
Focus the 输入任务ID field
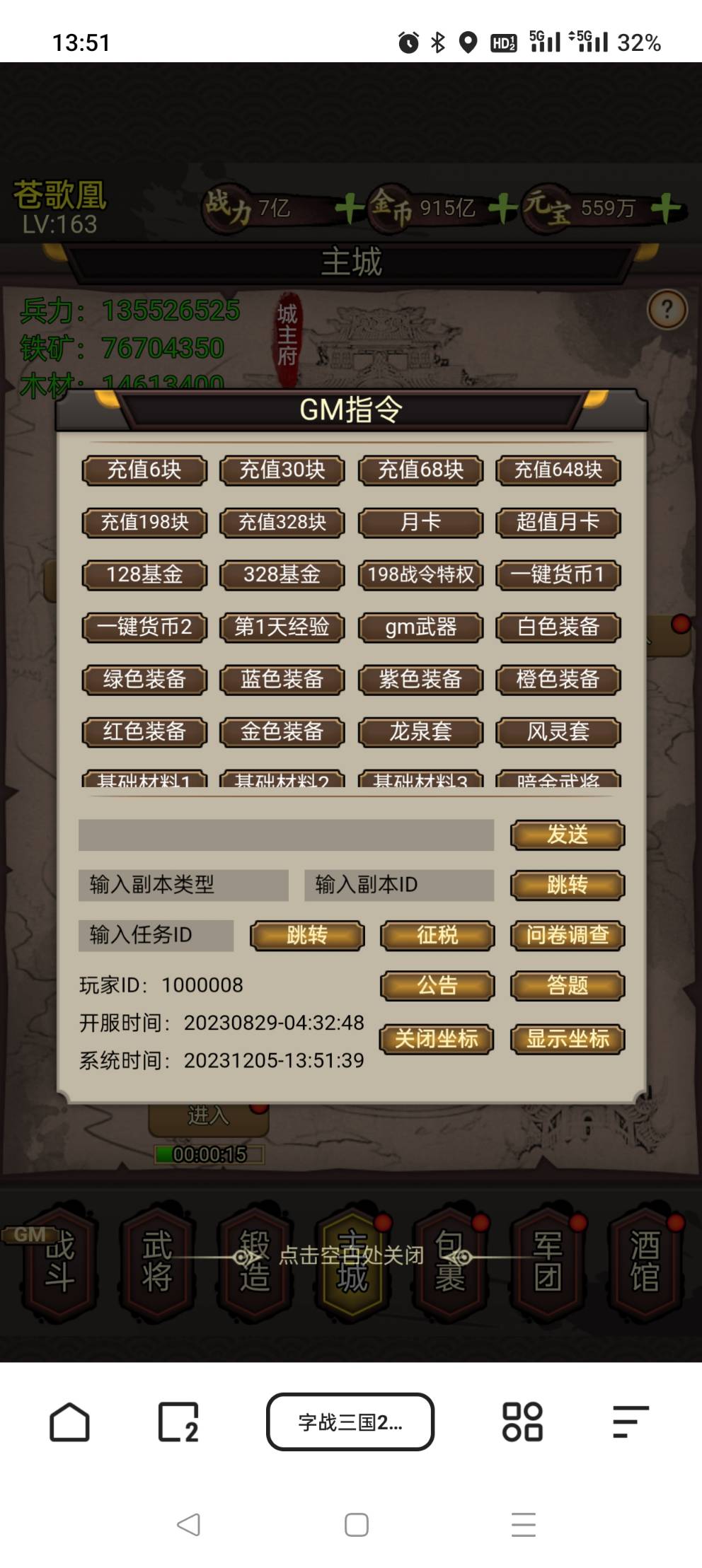156,936
